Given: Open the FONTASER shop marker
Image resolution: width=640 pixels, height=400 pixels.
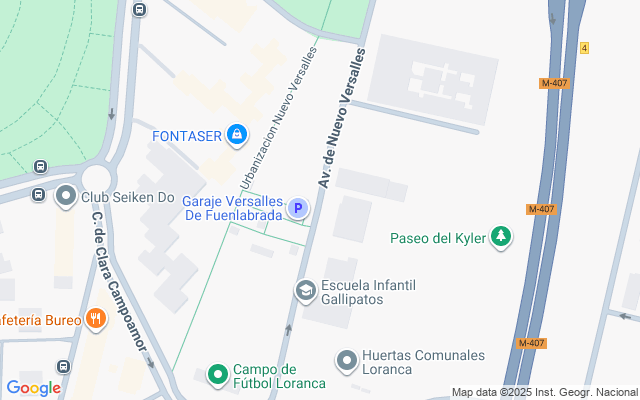Looking at the screenshot, I should 237,135.
